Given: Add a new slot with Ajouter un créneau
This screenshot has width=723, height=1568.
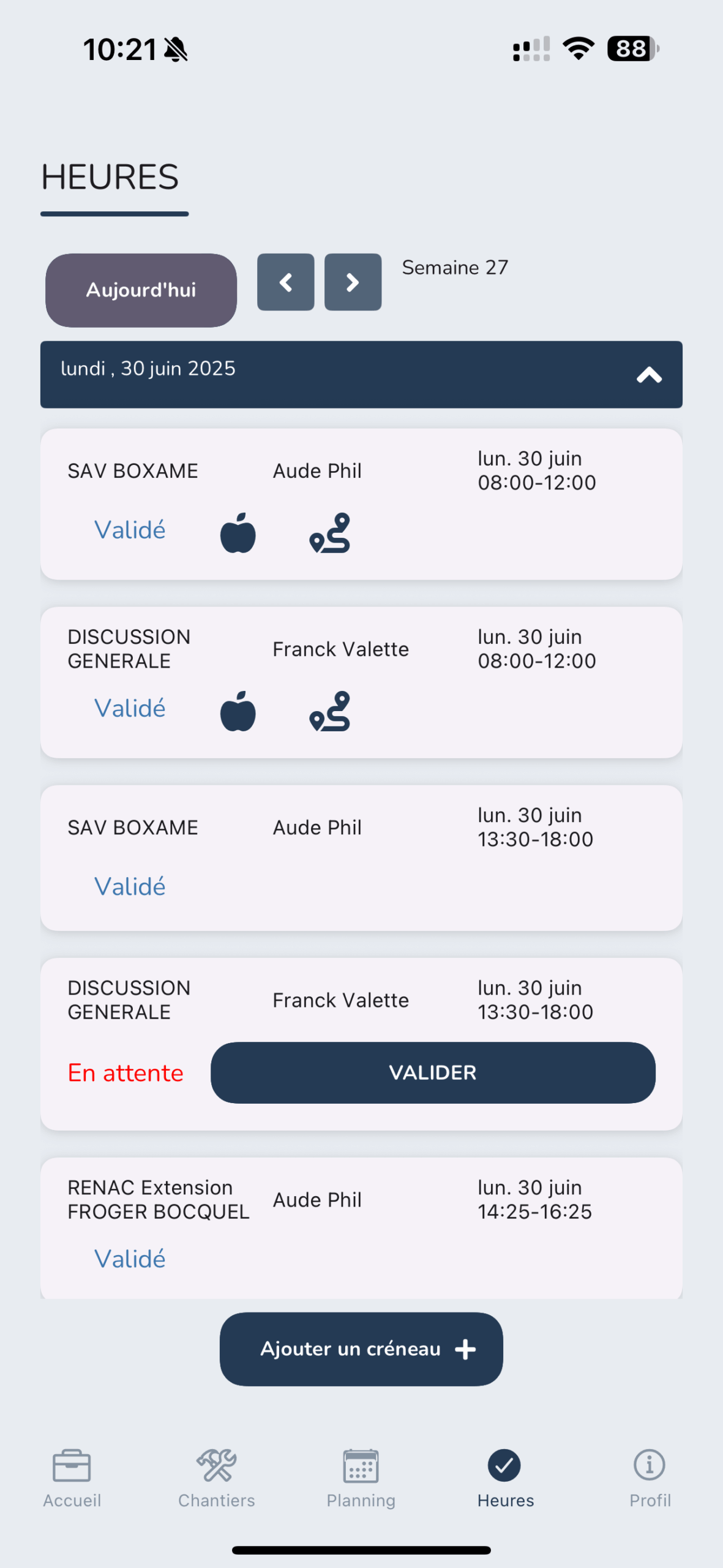Looking at the screenshot, I should click(361, 1349).
